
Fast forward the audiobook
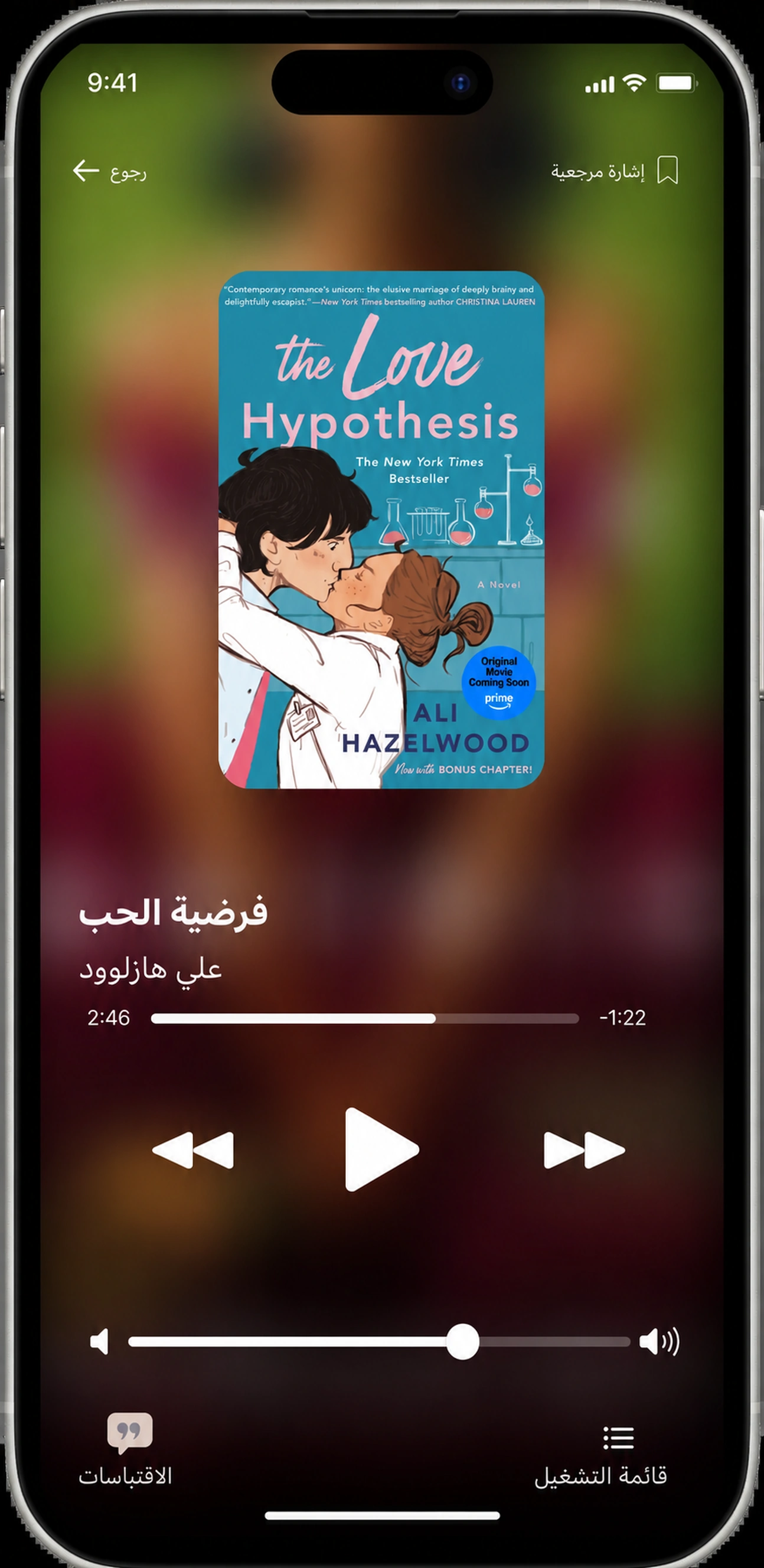[x=584, y=1150]
